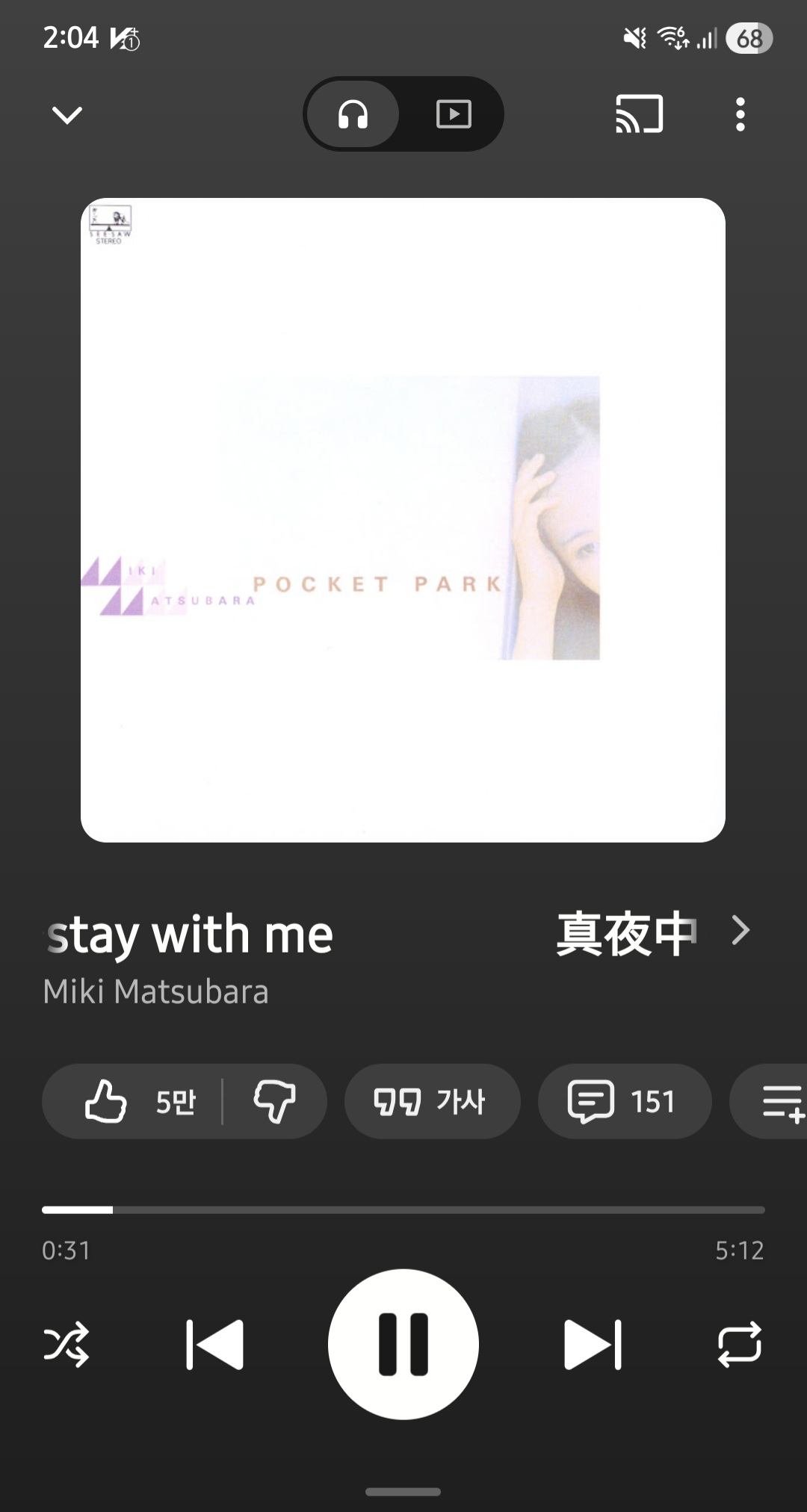This screenshot has height=1512, width=807.
Task: Switch to video mode
Action: [454, 114]
